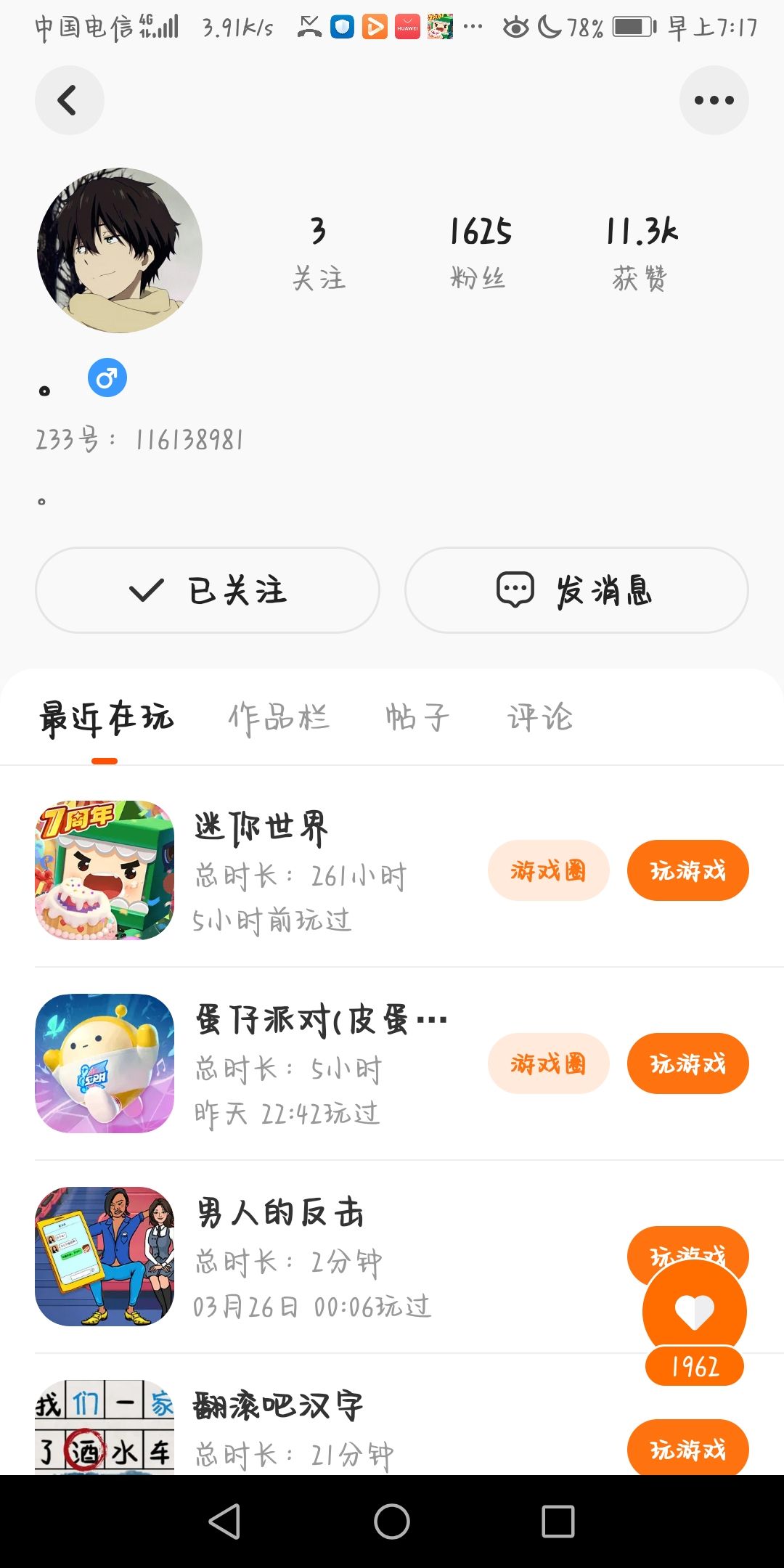Open 游戏圈 for 蛋仔派对

pyautogui.click(x=548, y=1063)
